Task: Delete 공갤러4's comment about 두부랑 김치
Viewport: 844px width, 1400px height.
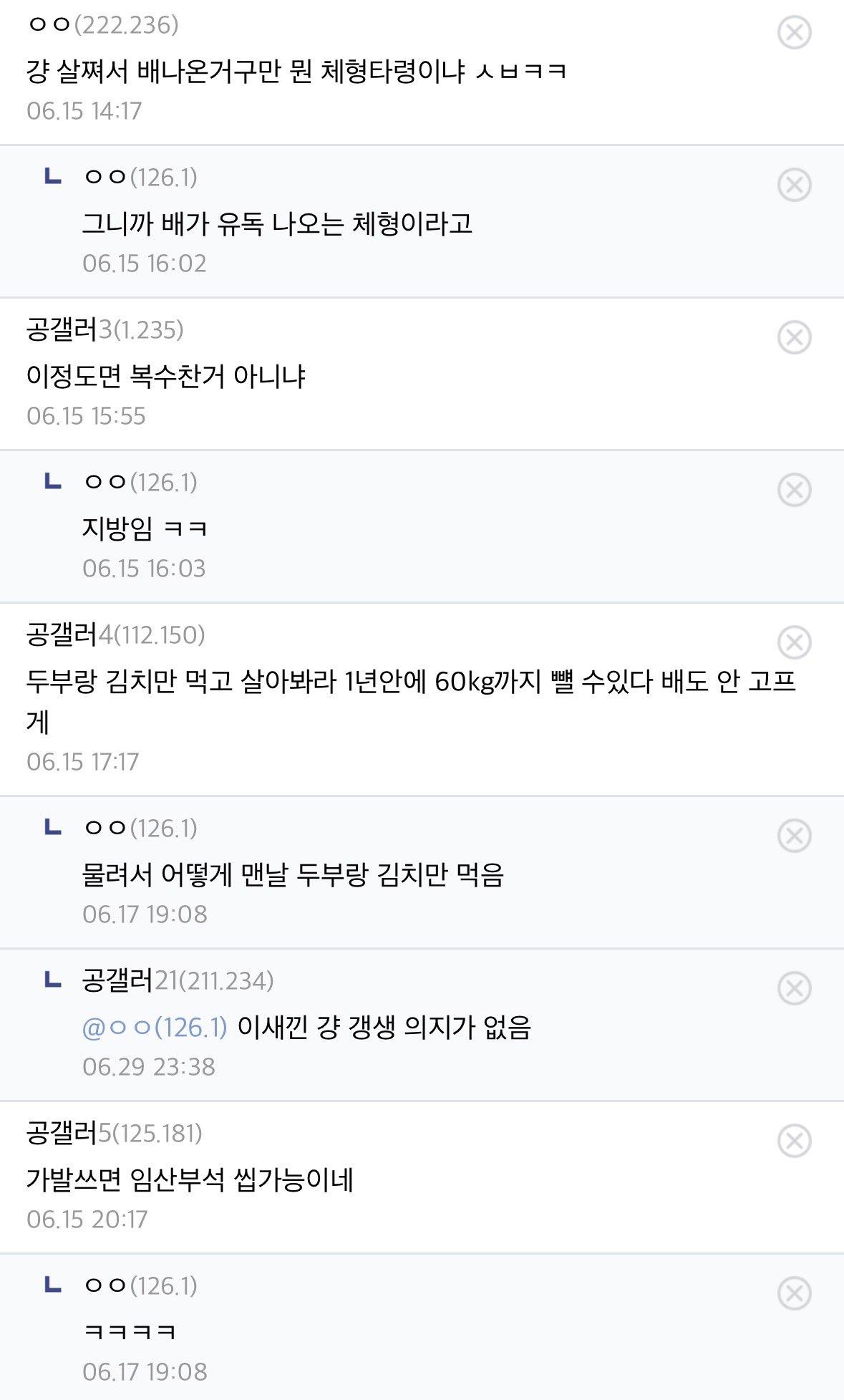Action: pos(794,642)
